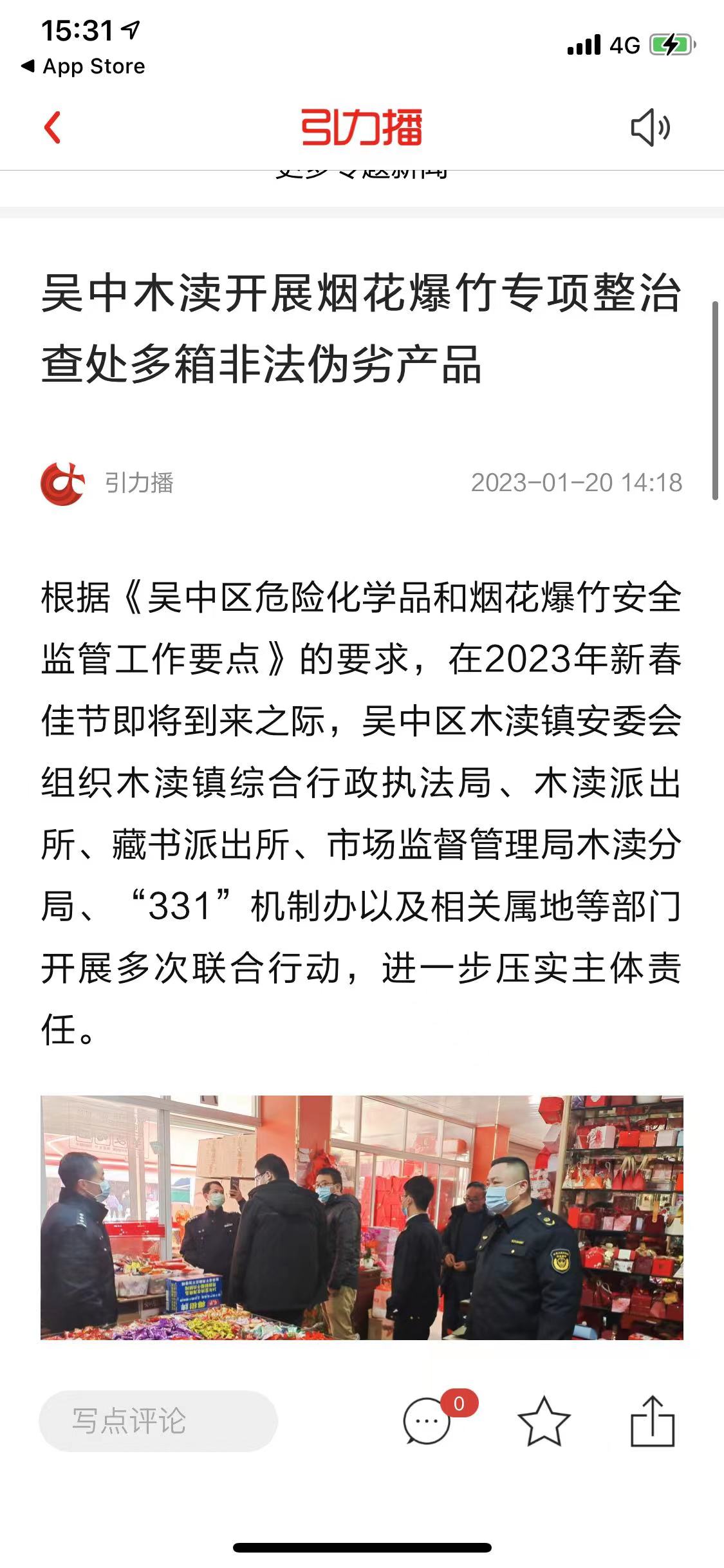
Task: Open the comments bubble icon
Action: pyautogui.click(x=427, y=1421)
